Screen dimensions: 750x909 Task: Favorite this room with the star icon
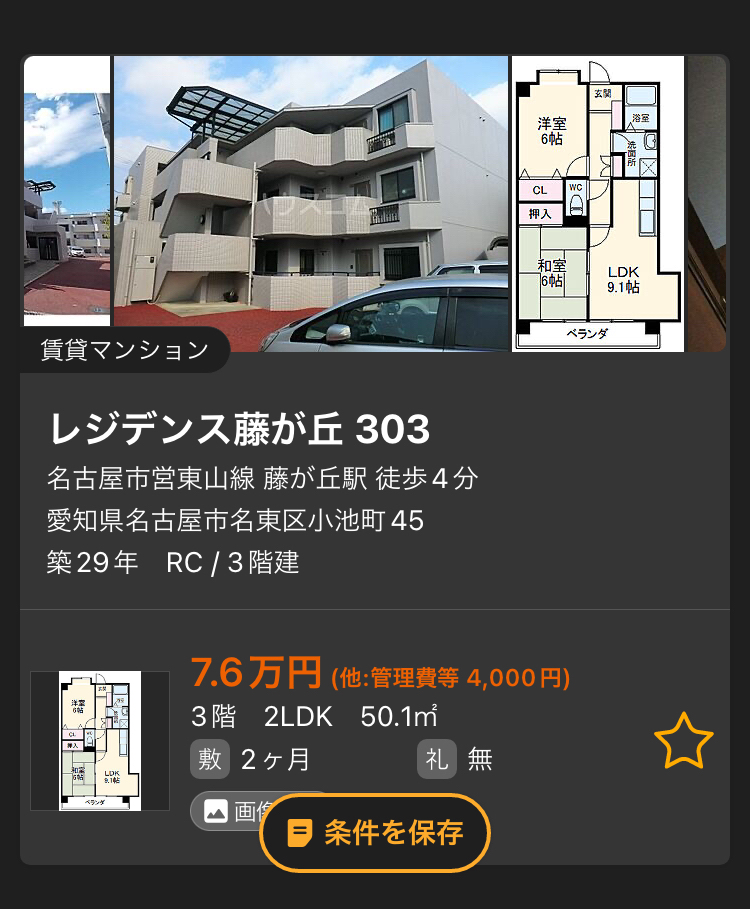click(x=683, y=741)
